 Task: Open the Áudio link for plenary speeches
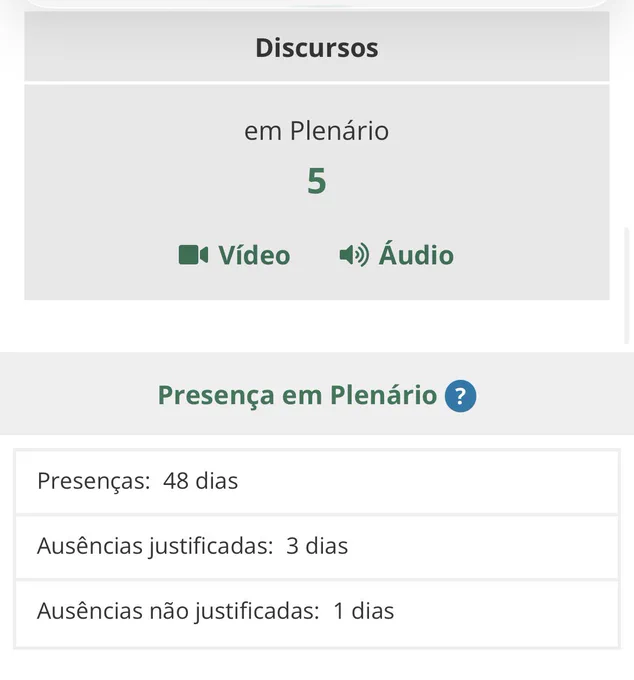click(396, 254)
